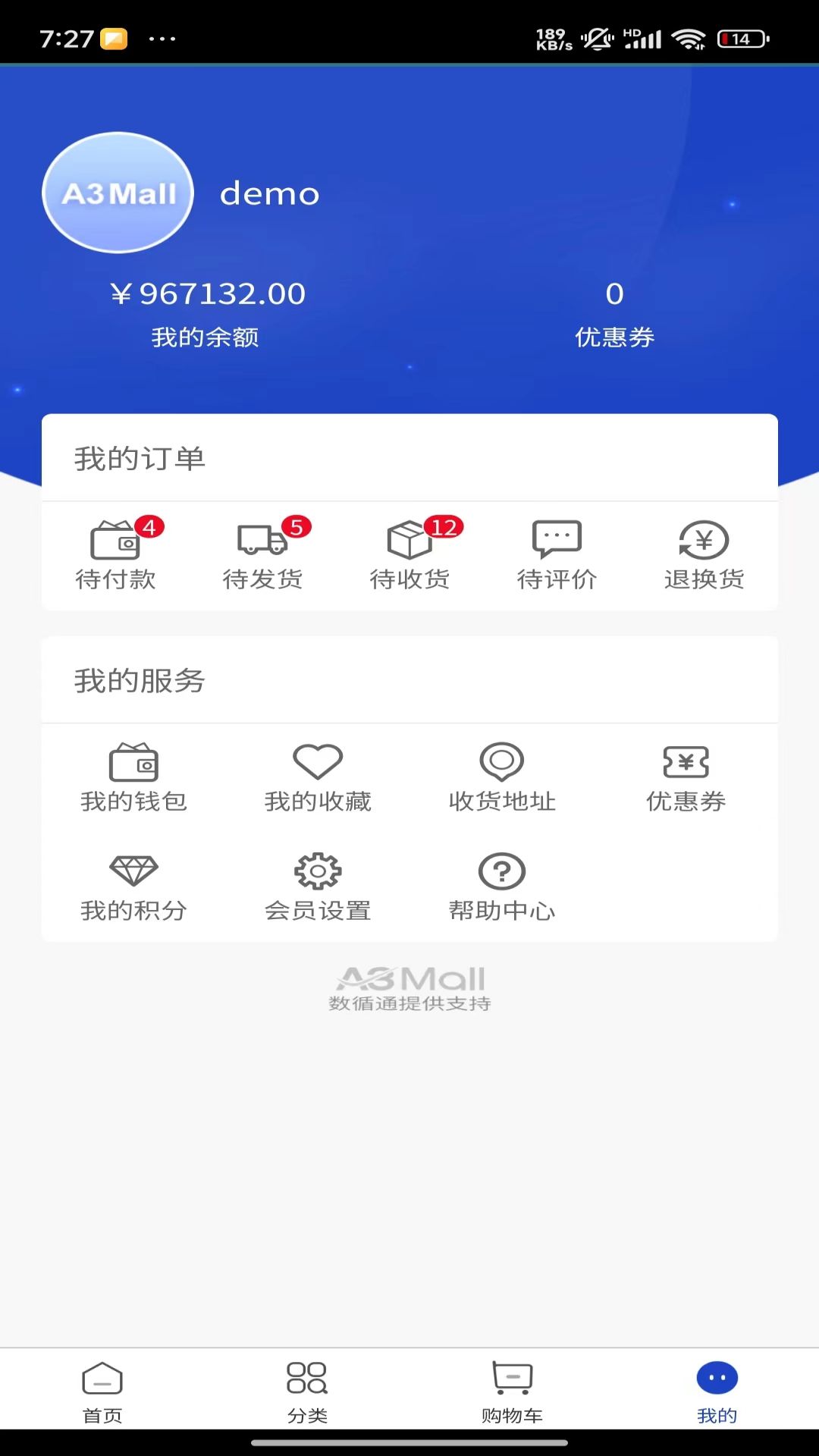Viewport: 819px width, 1456px height.
Task: Open 收货地址 shipping addresses
Action: tap(502, 778)
